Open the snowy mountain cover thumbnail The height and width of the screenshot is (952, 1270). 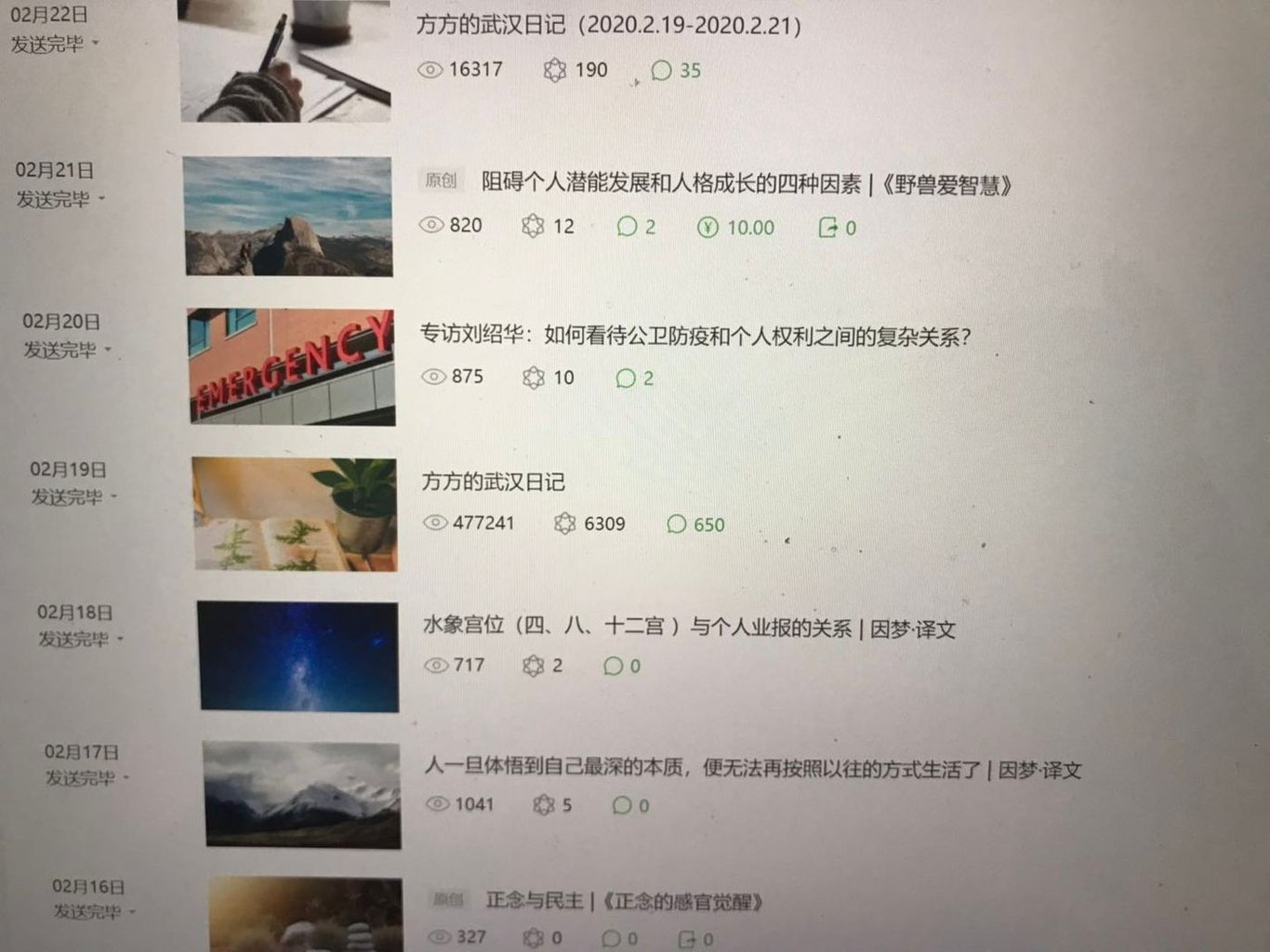[302, 795]
